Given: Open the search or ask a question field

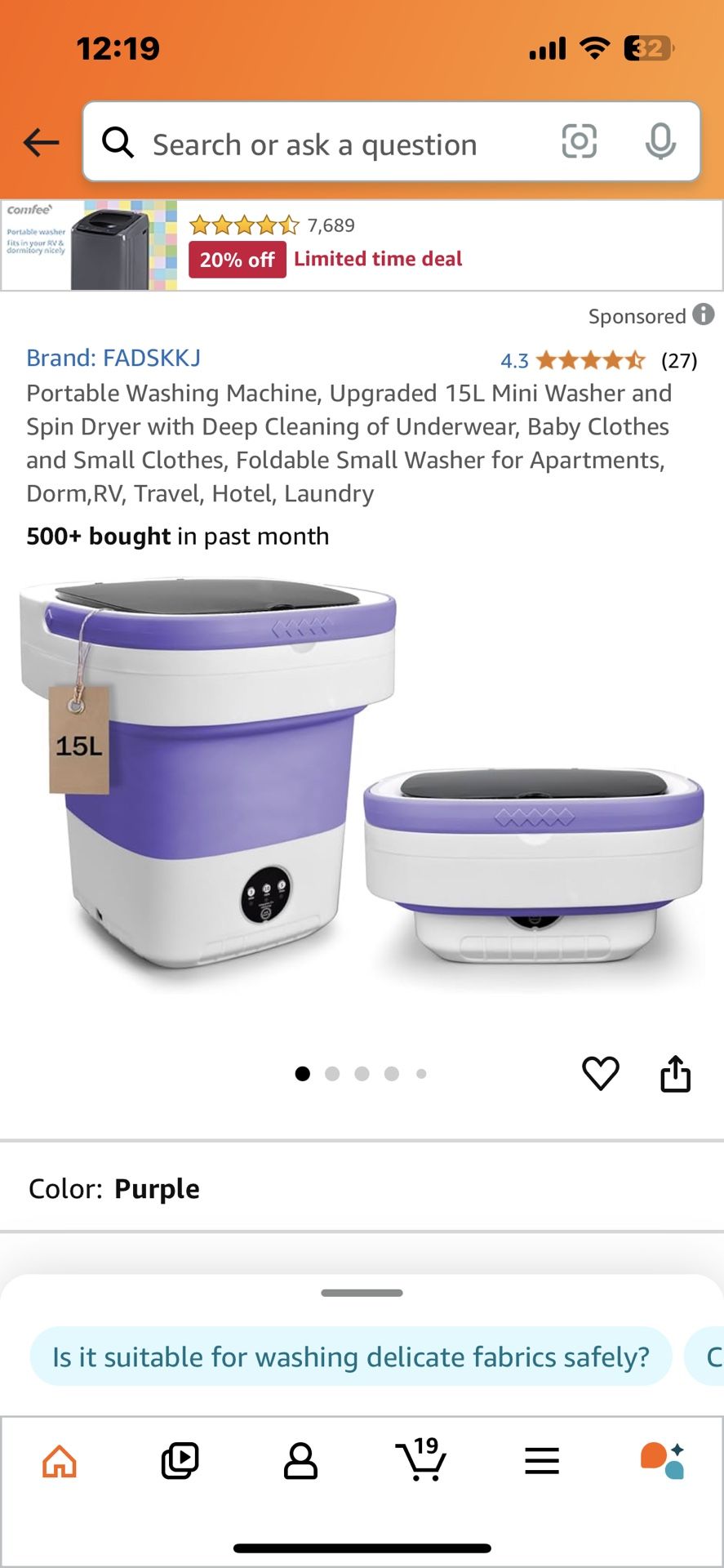Looking at the screenshot, I should [326, 145].
